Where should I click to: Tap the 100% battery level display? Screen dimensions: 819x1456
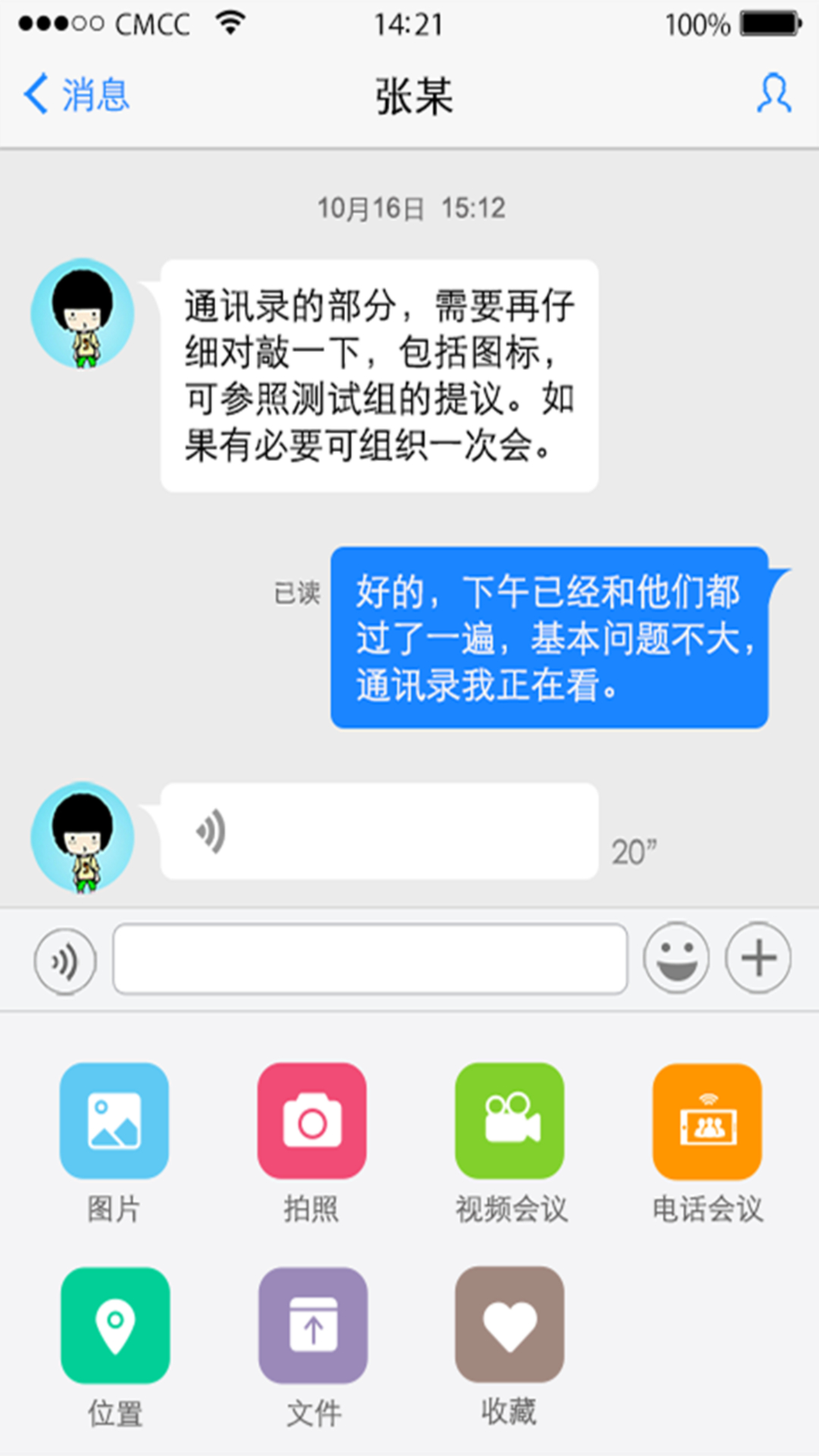[x=695, y=25]
